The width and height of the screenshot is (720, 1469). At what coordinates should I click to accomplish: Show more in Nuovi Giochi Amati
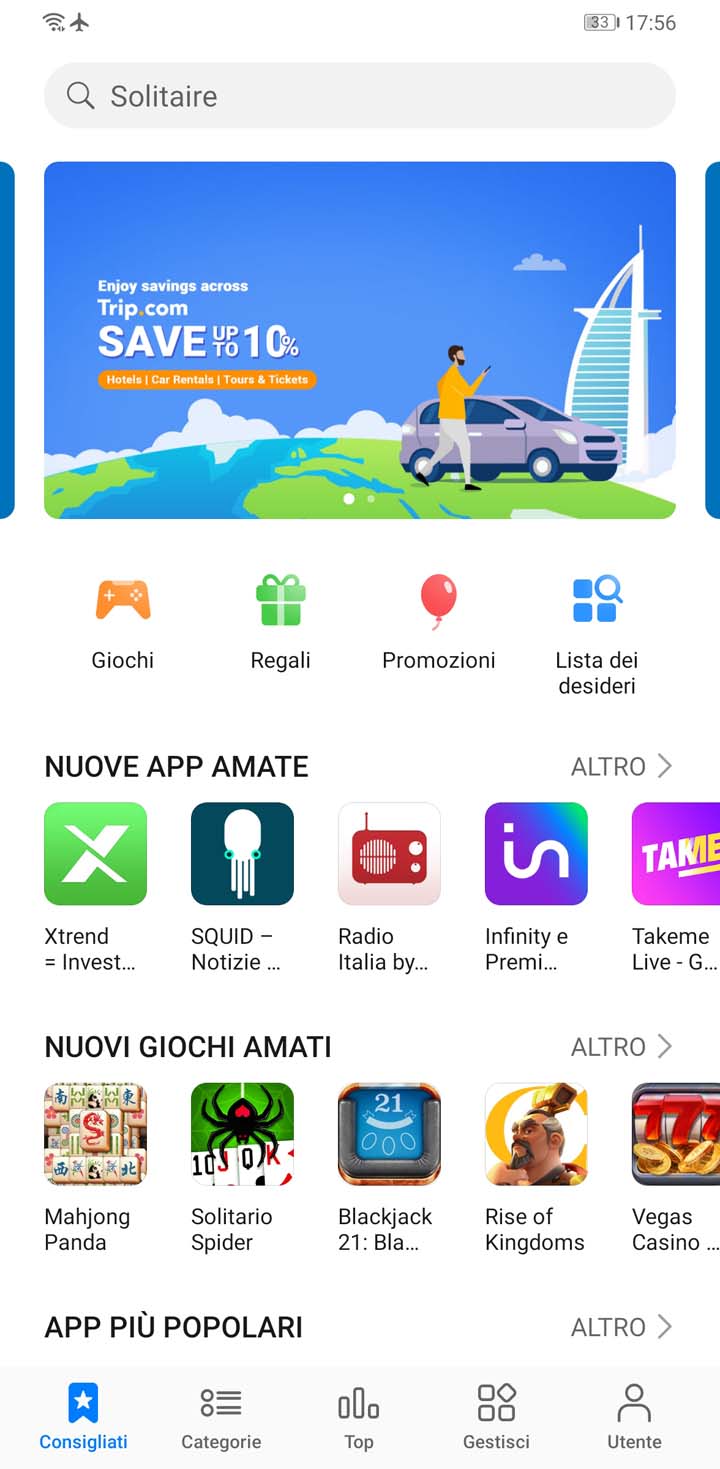tap(622, 1047)
